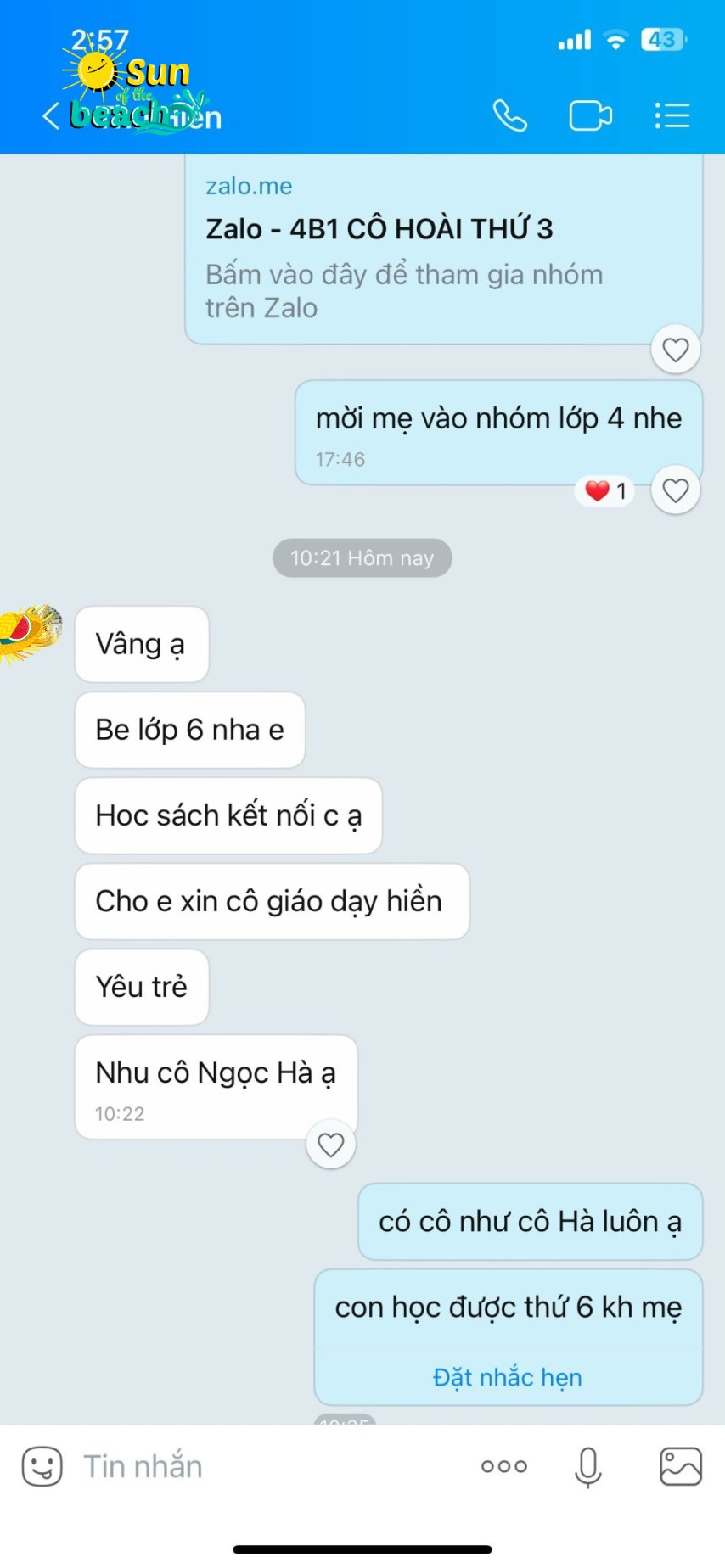725x1568 pixels.
Task: Open more attachment options (three dots)
Action: click(504, 1466)
